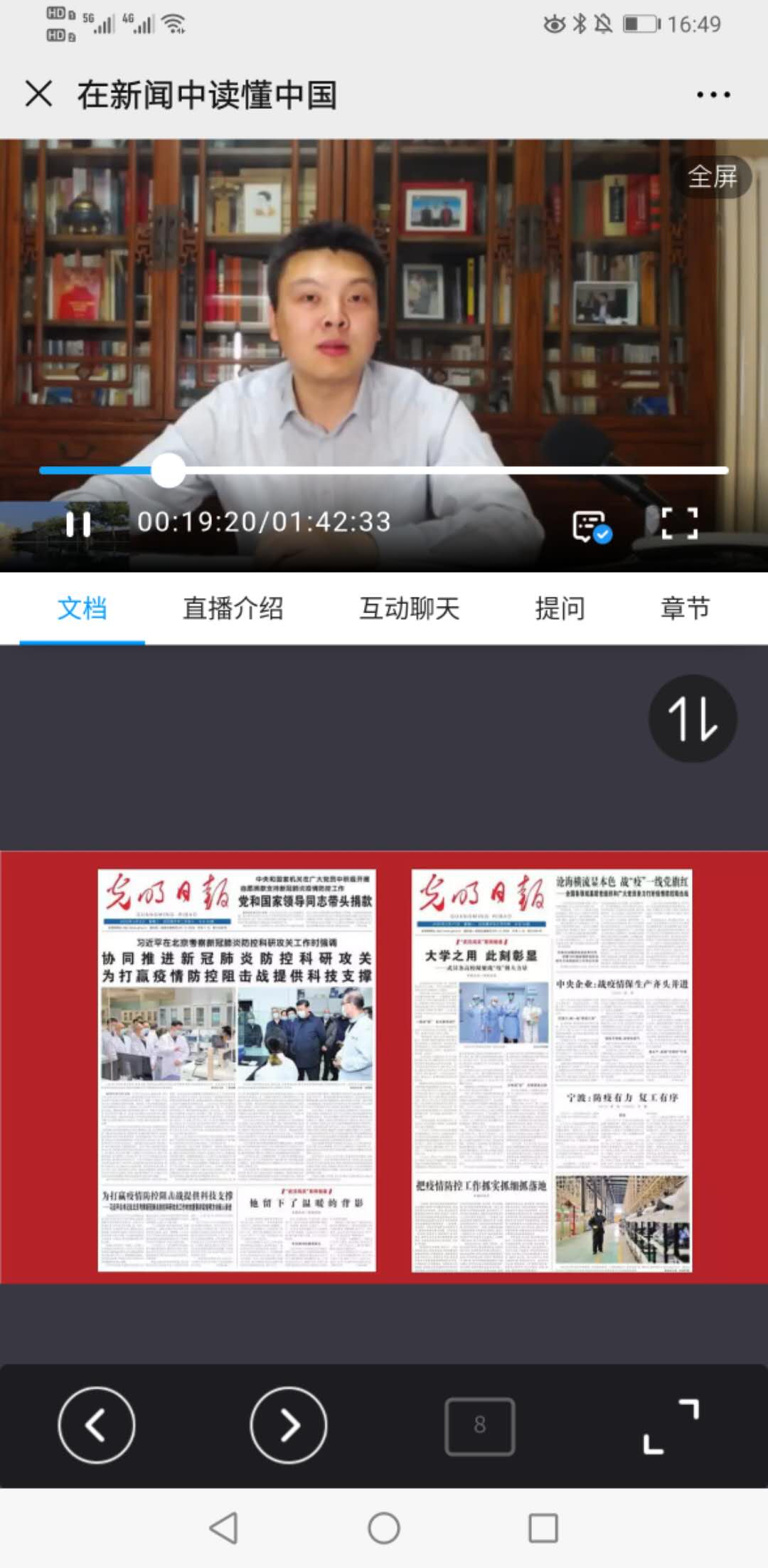Tap the system home button
The image size is (768, 1568).
[384, 1528]
